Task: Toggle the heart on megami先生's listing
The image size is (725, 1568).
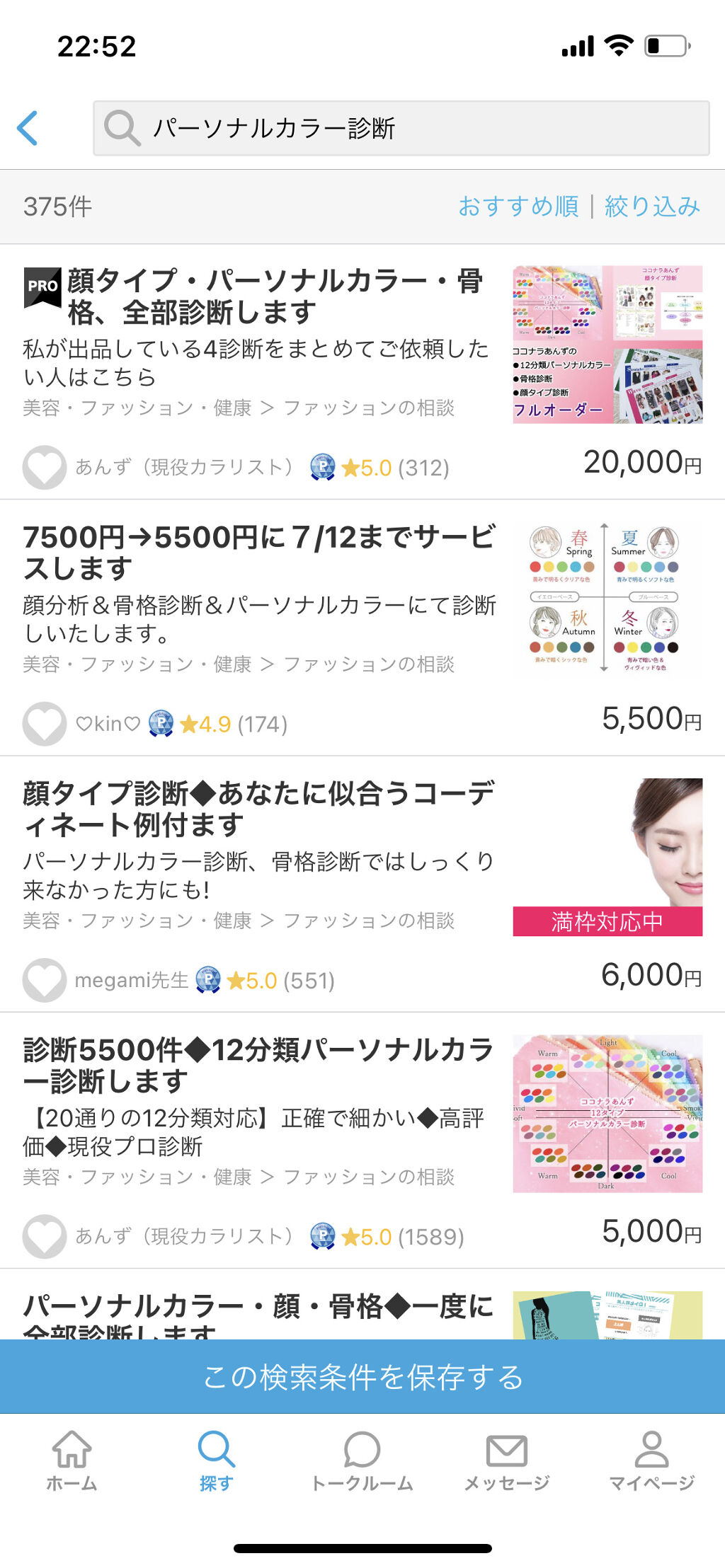Action: click(45, 981)
